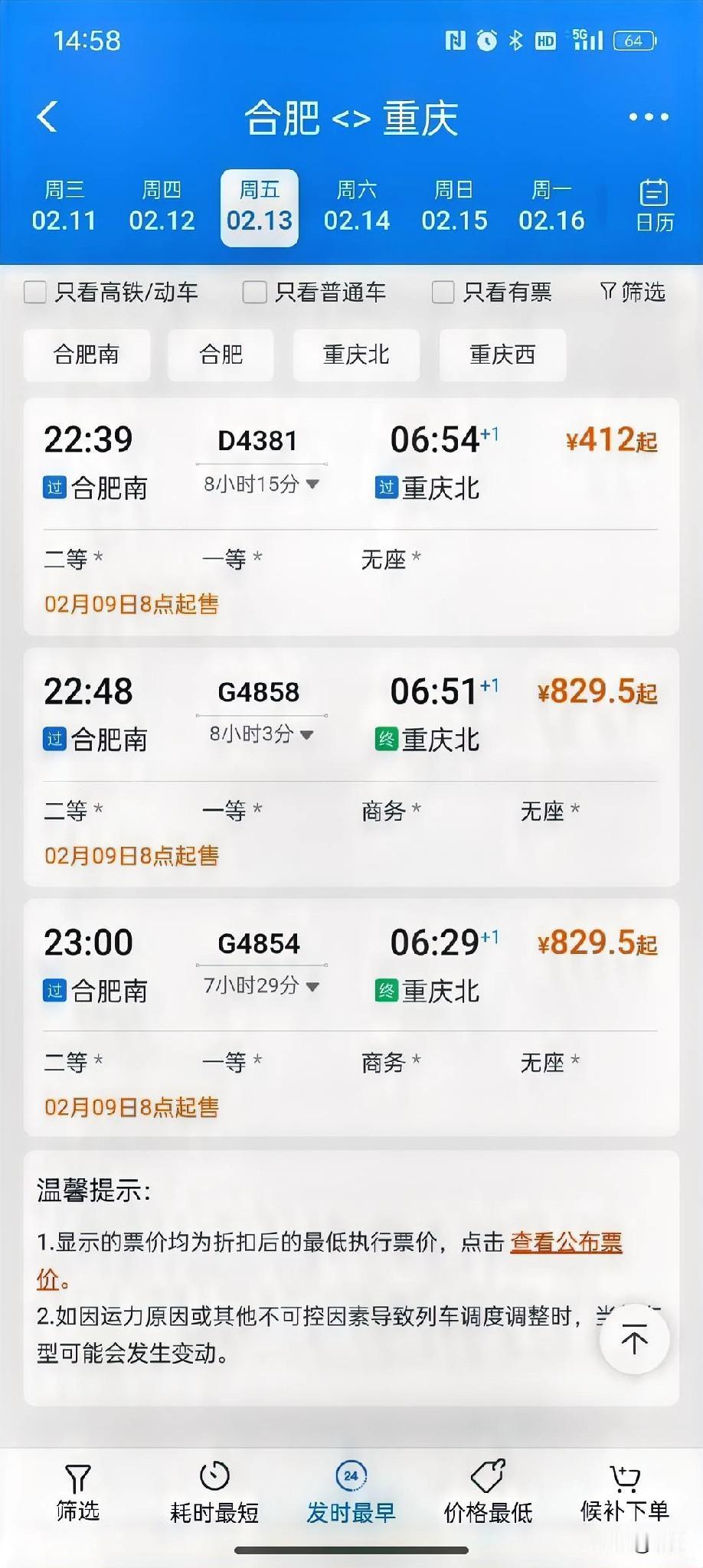The image size is (703, 1568).
Task: Switch to the 周六 02.14 date tab
Action: point(357,205)
